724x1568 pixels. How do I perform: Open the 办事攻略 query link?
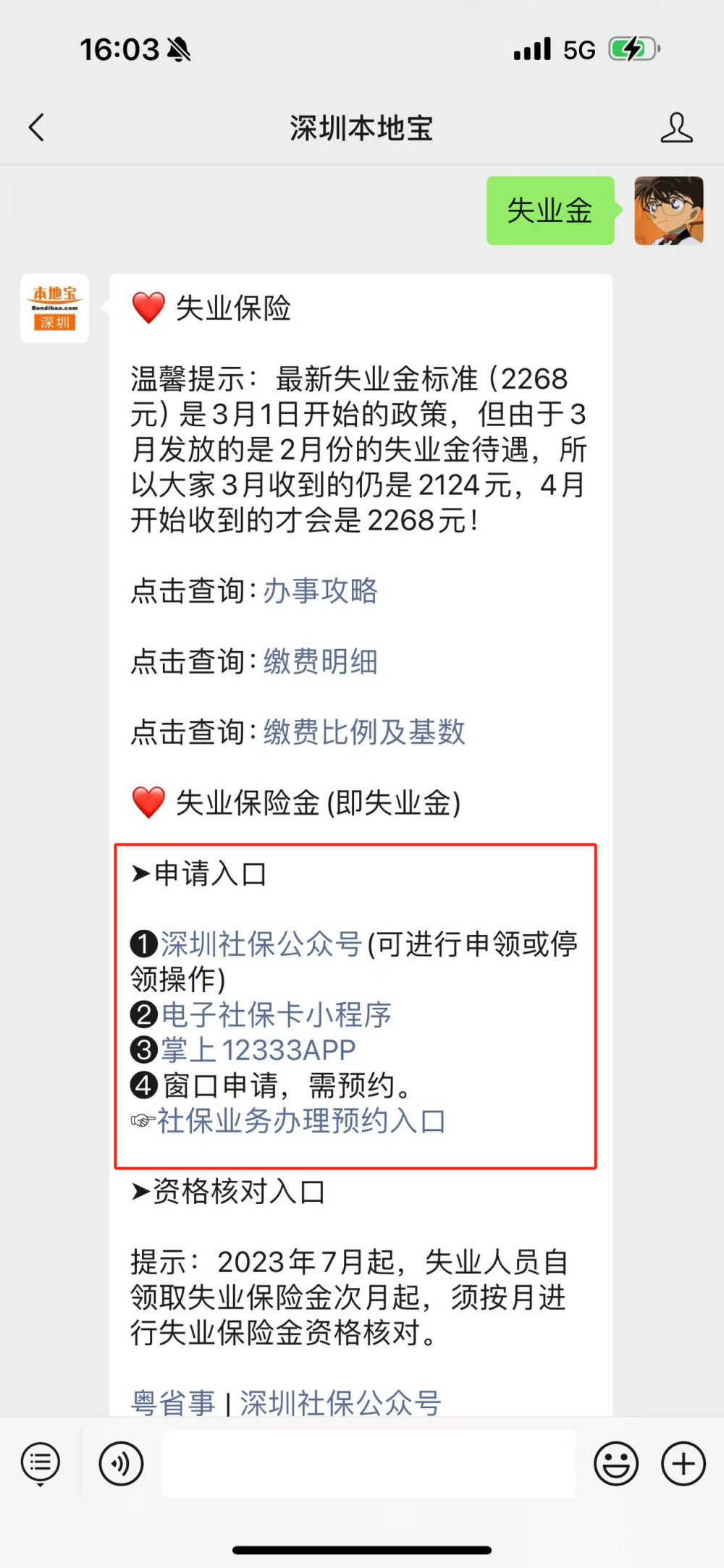coord(319,592)
